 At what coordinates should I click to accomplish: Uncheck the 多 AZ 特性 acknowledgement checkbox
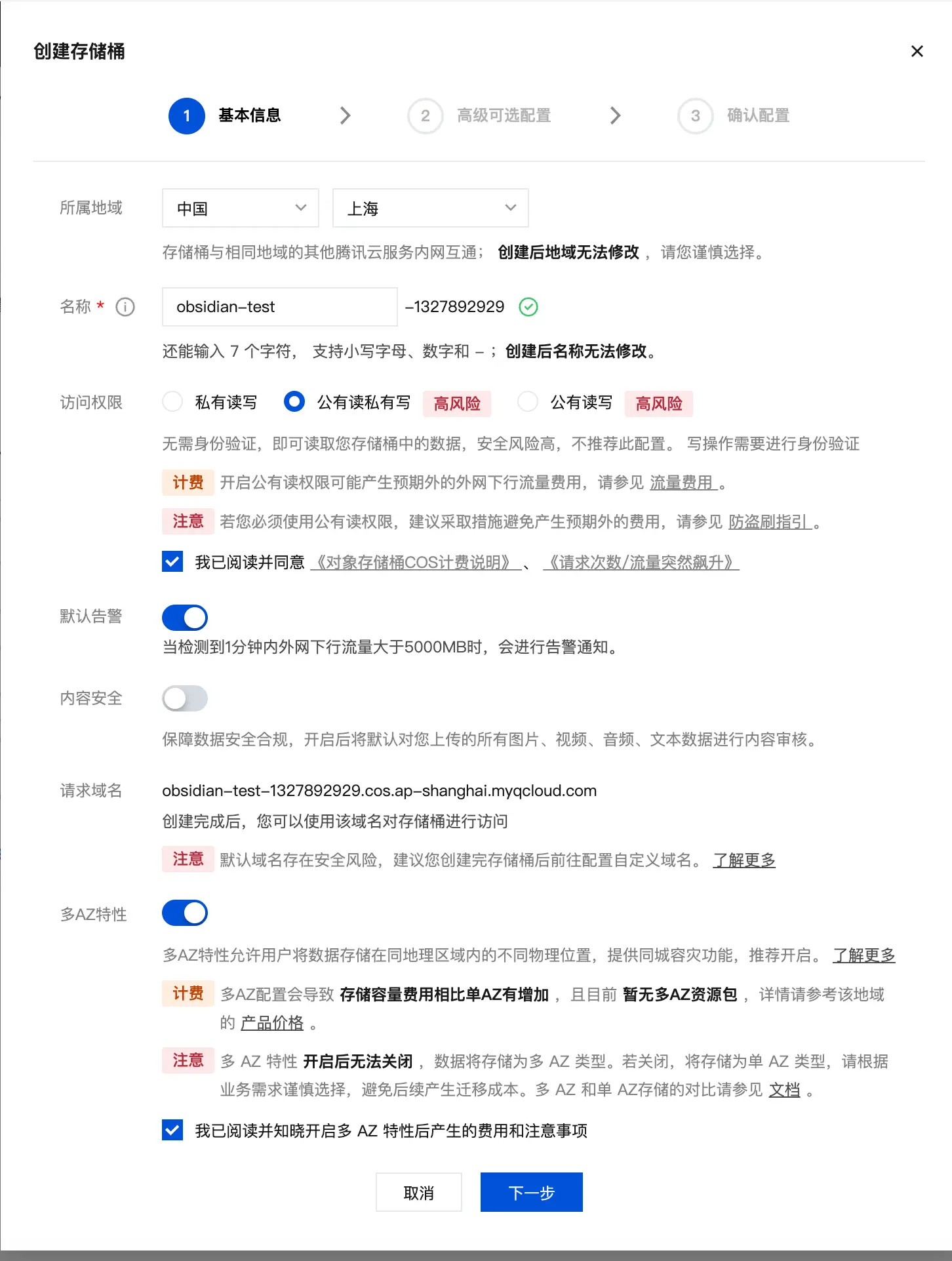point(172,1130)
